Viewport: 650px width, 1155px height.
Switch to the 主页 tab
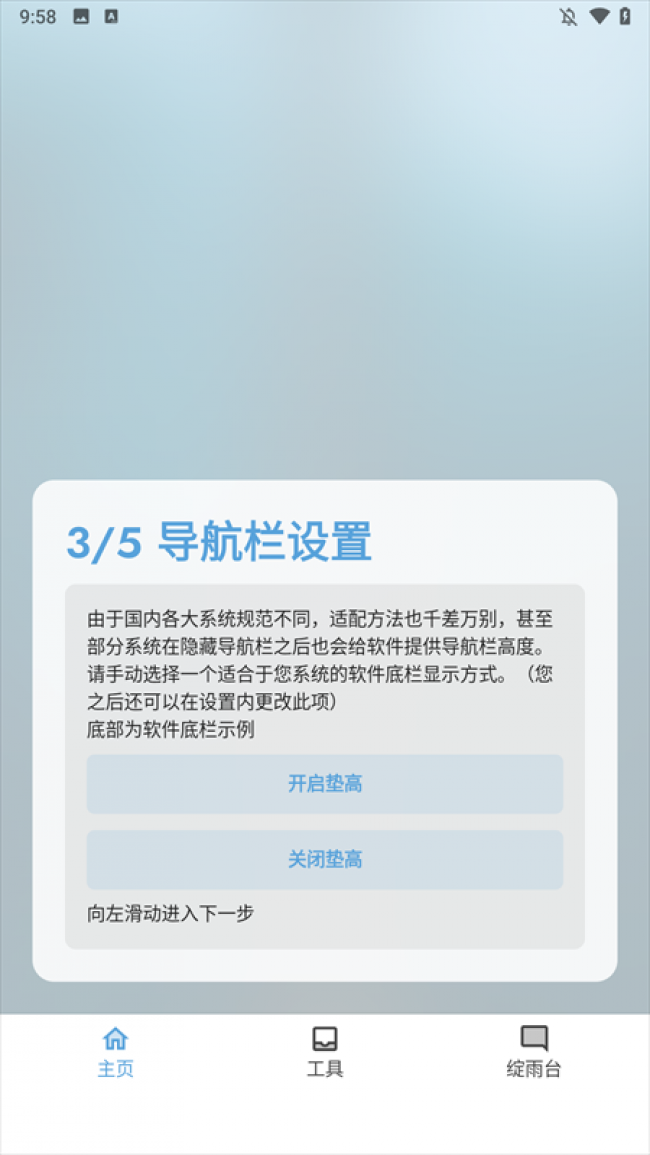(116, 1052)
